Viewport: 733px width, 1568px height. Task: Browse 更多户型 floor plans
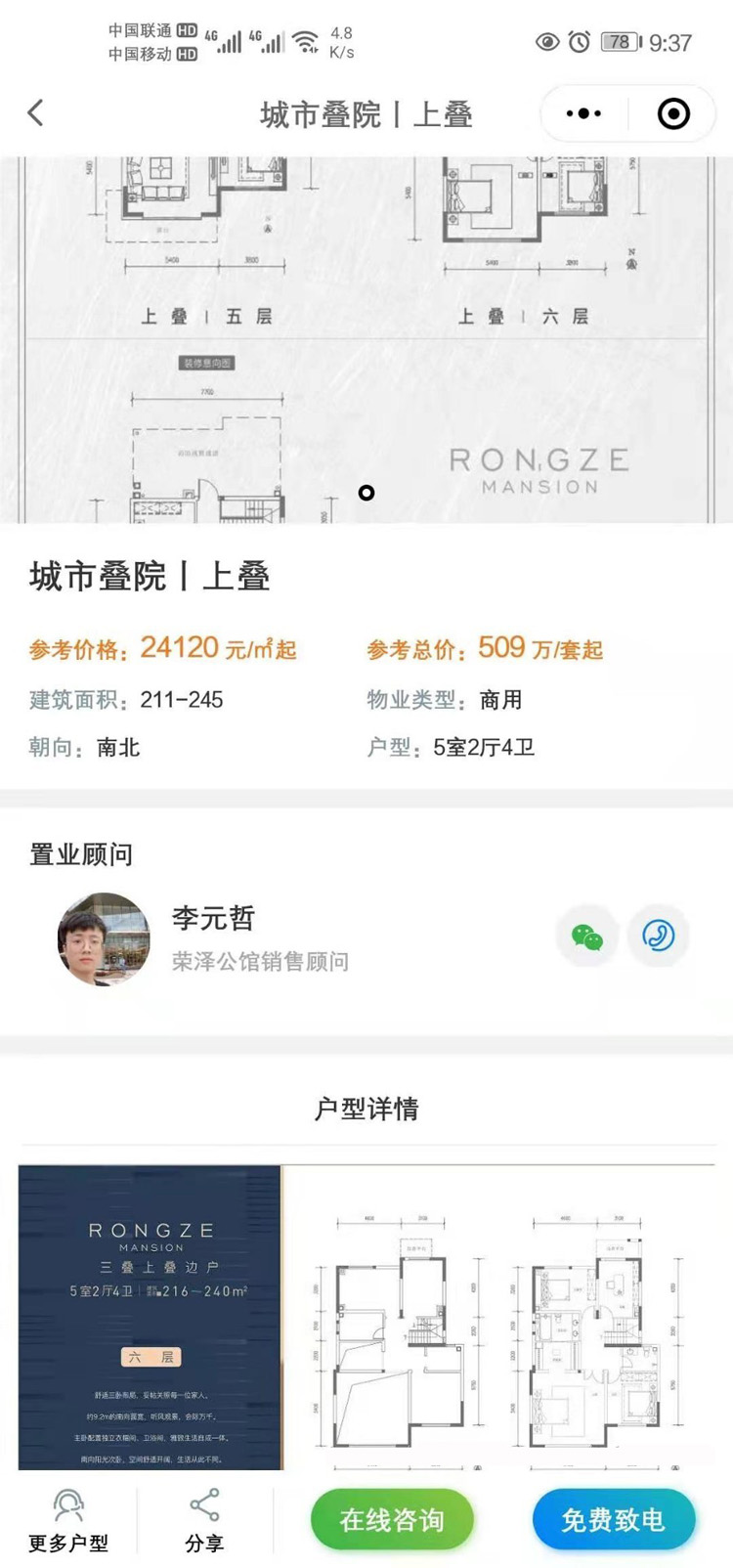coord(68,1520)
